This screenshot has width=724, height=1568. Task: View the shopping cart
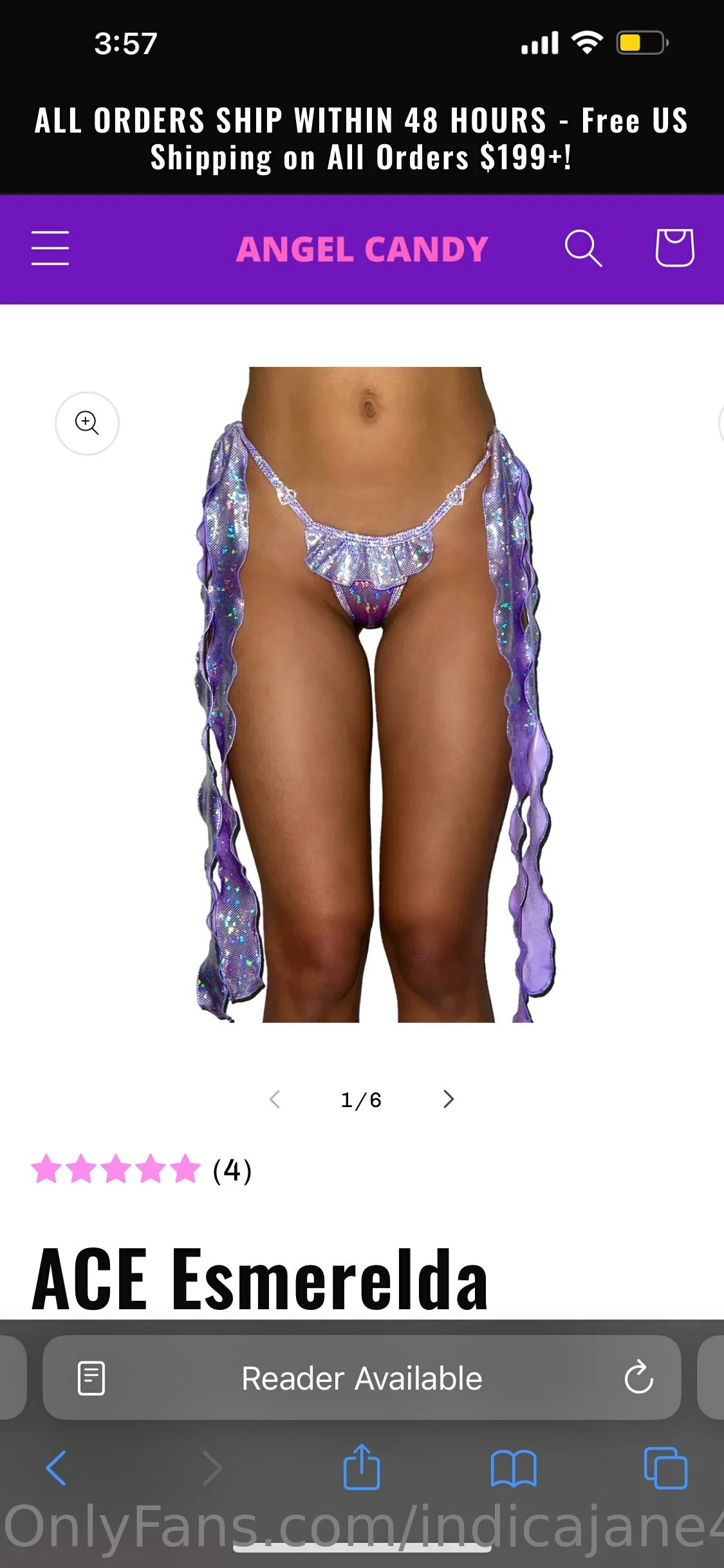pyautogui.click(x=674, y=248)
